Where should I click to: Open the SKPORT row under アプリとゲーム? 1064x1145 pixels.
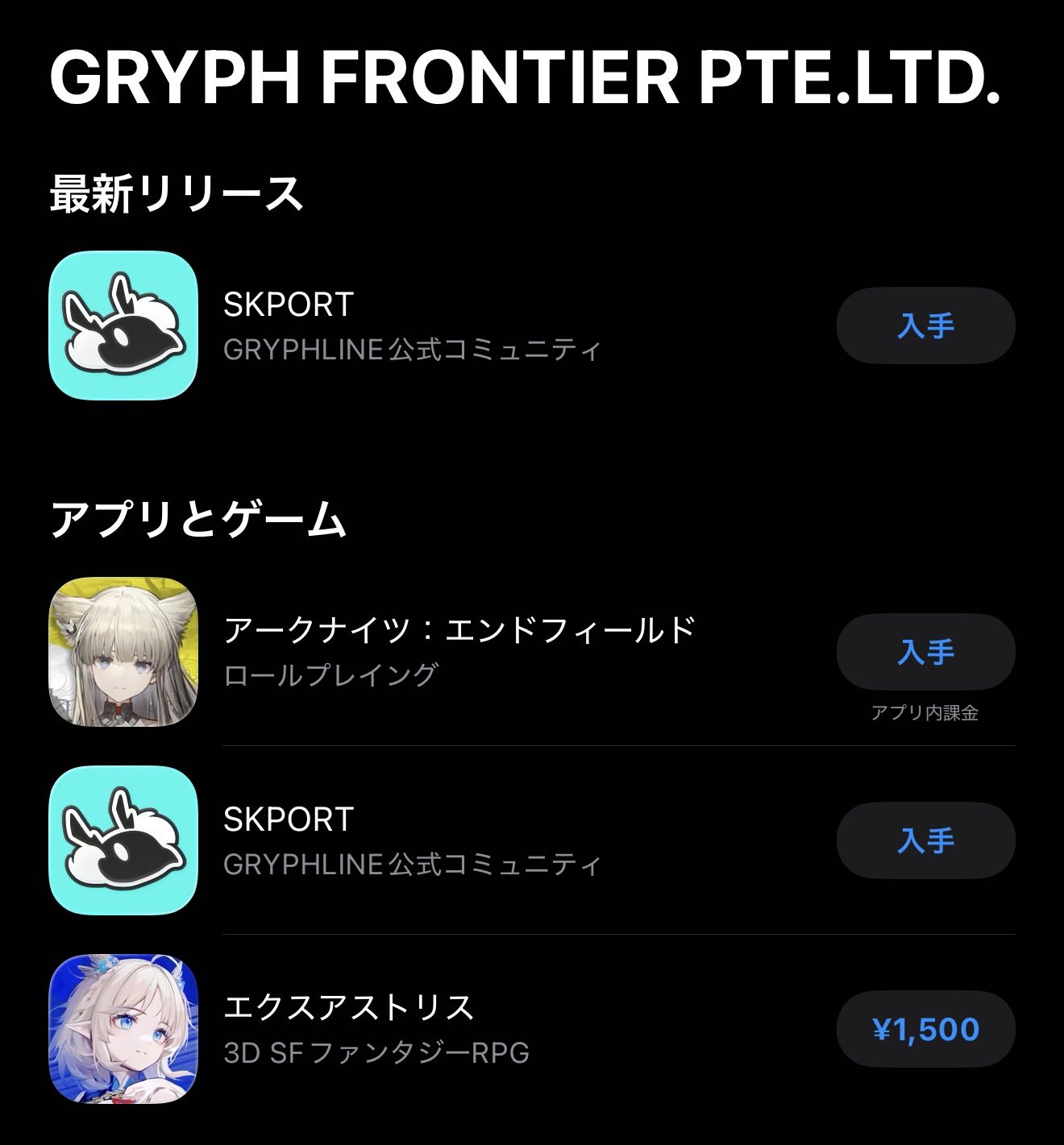click(411, 840)
